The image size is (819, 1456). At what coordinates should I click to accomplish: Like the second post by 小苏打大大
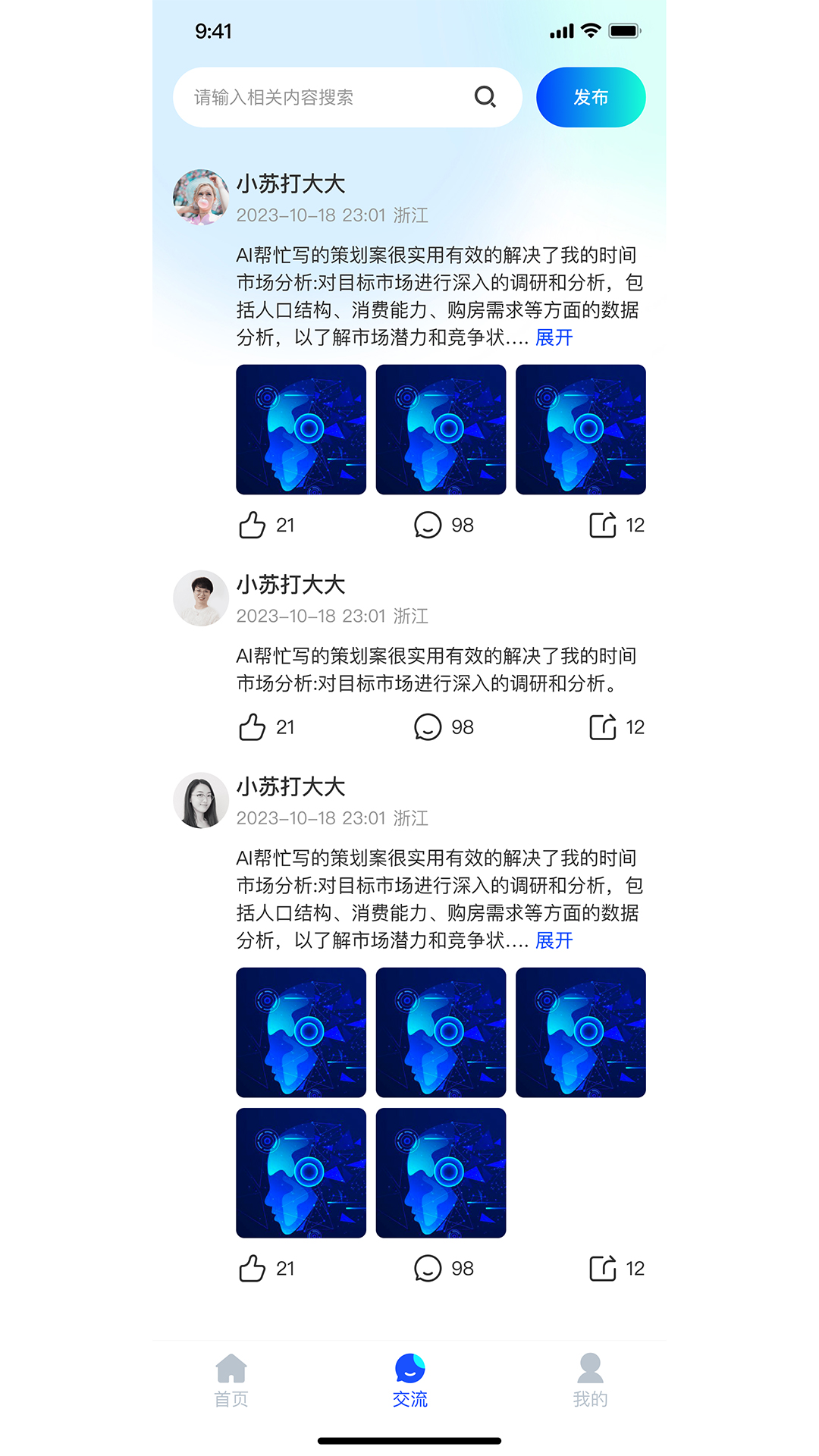tap(253, 726)
